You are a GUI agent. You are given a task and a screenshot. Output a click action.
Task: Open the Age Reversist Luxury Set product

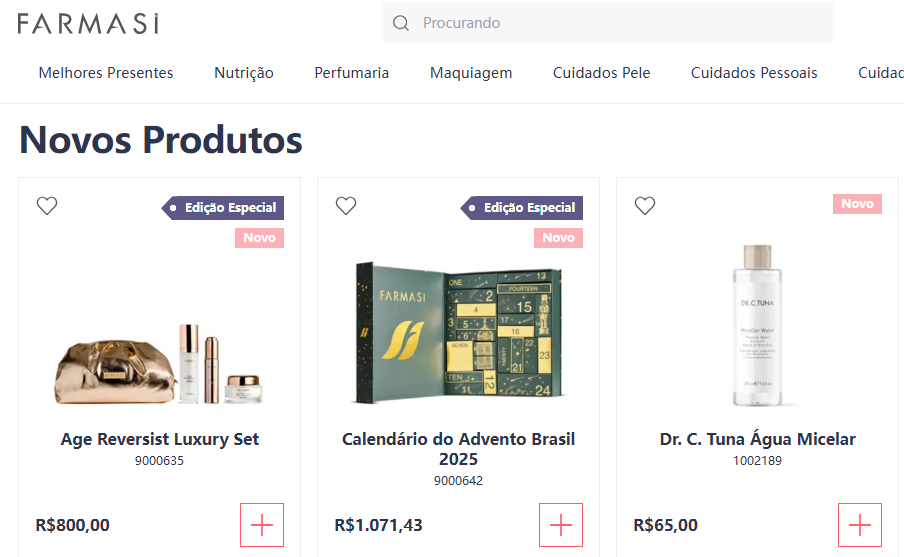[160, 439]
